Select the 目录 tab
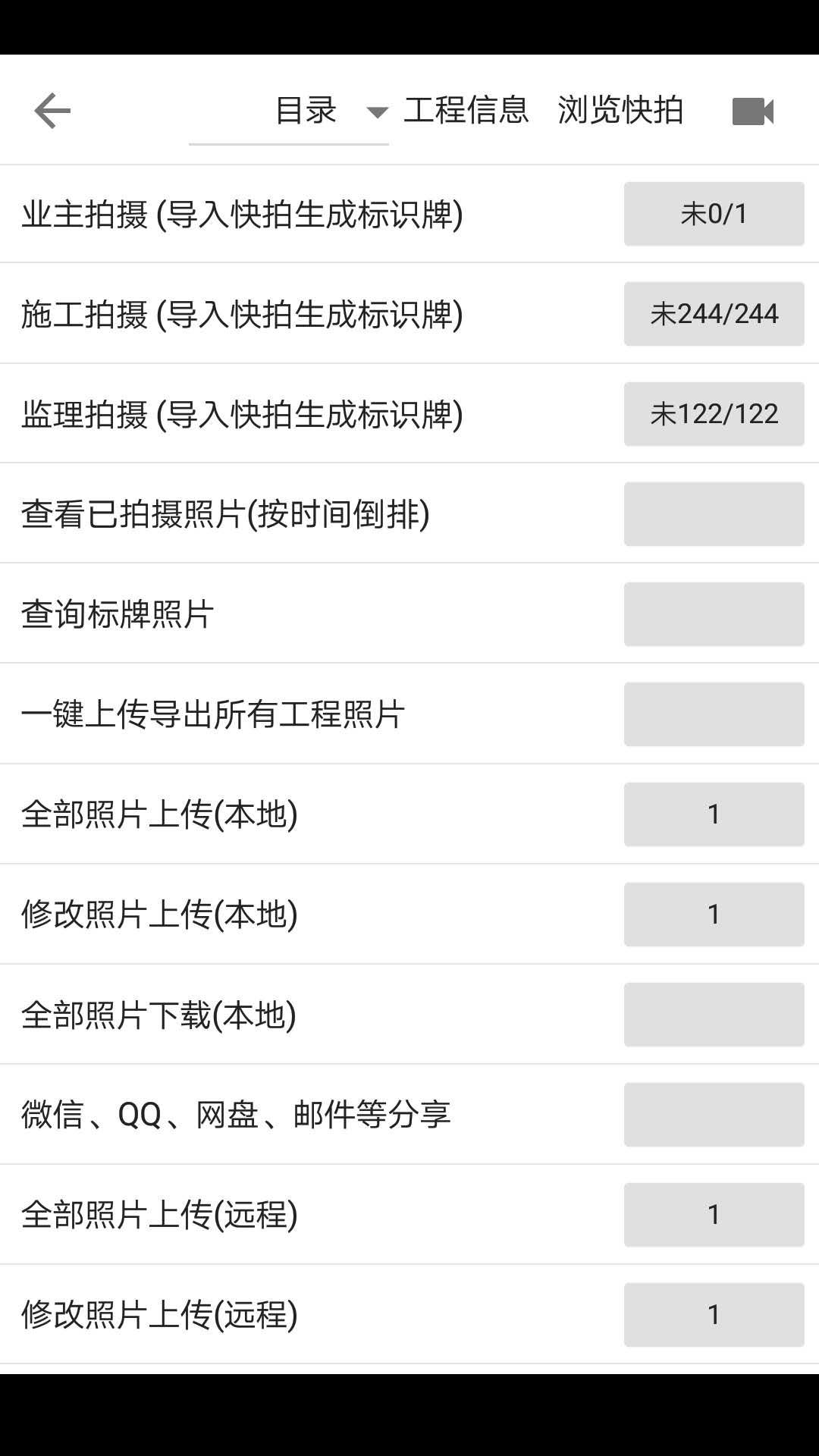Viewport: 819px width, 1456px height. click(x=306, y=110)
